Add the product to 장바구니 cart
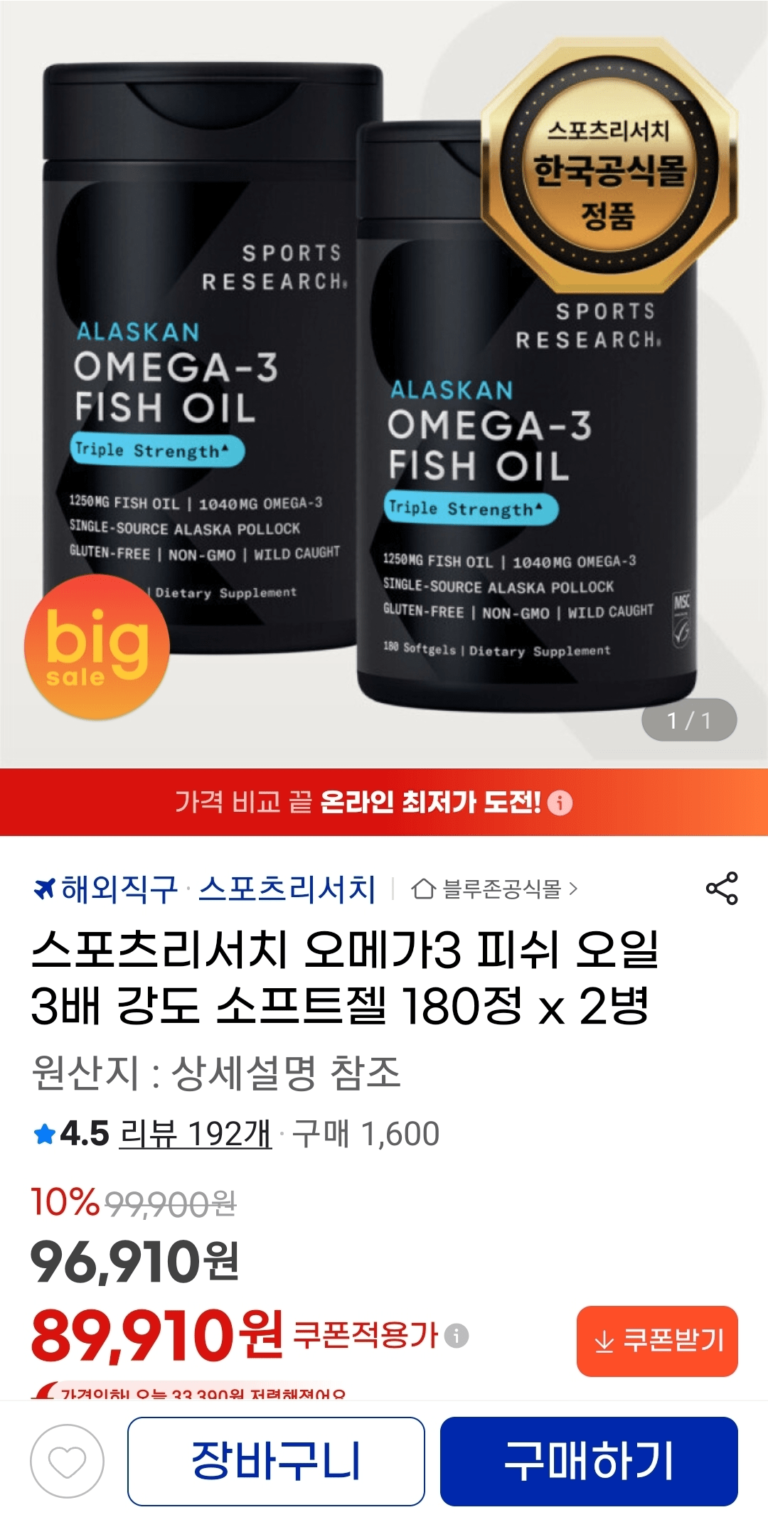 pyautogui.click(x=275, y=1461)
